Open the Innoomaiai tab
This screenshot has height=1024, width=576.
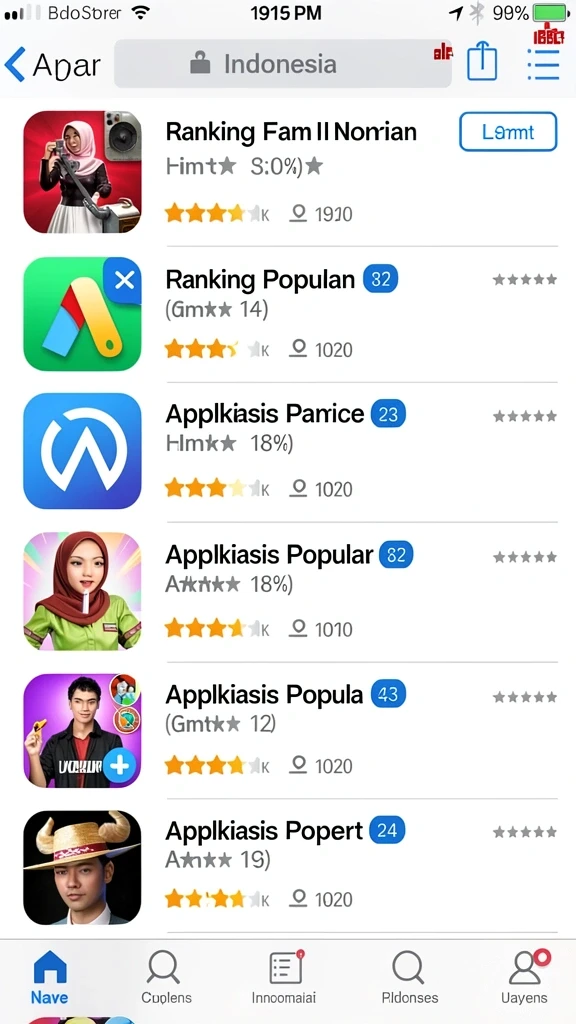284,978
